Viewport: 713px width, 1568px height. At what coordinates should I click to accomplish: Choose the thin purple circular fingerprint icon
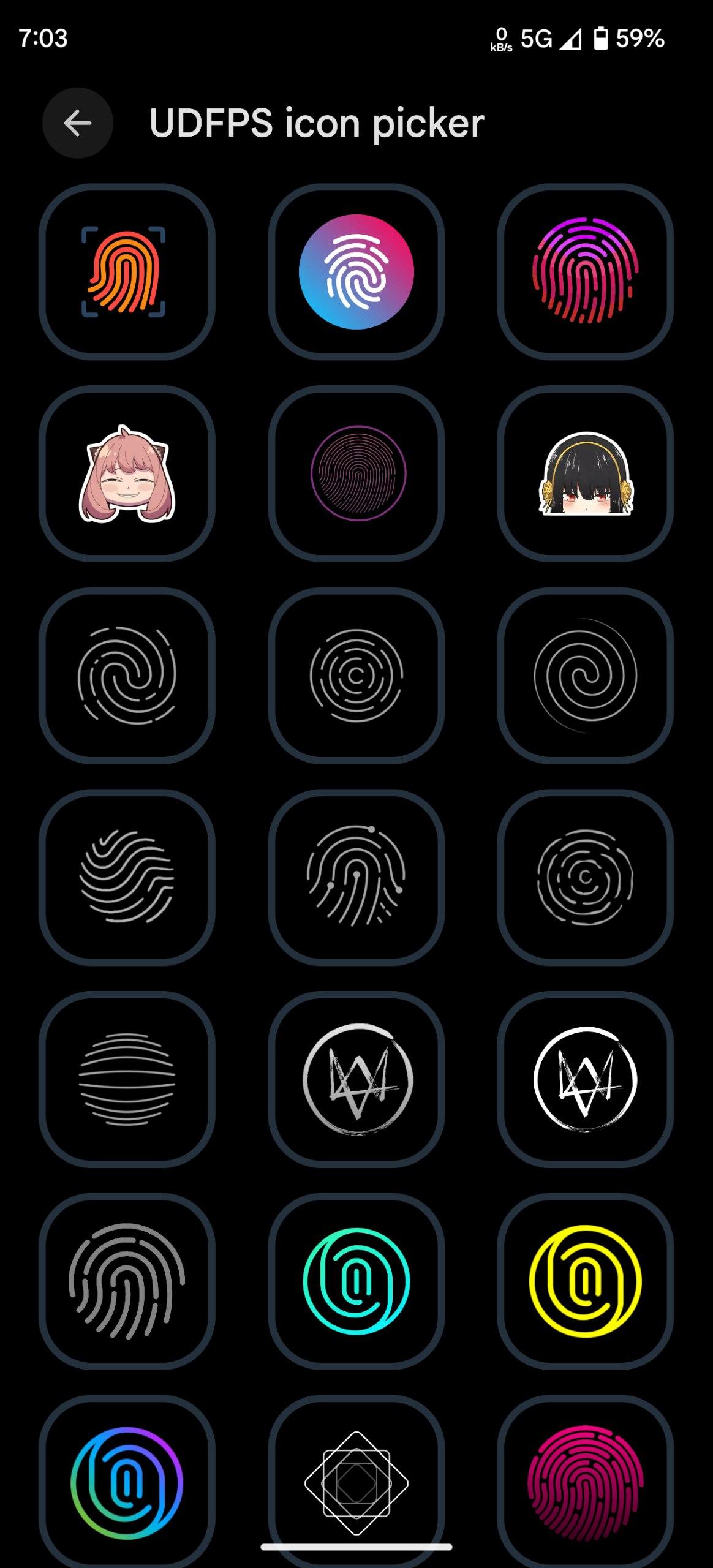356,473
